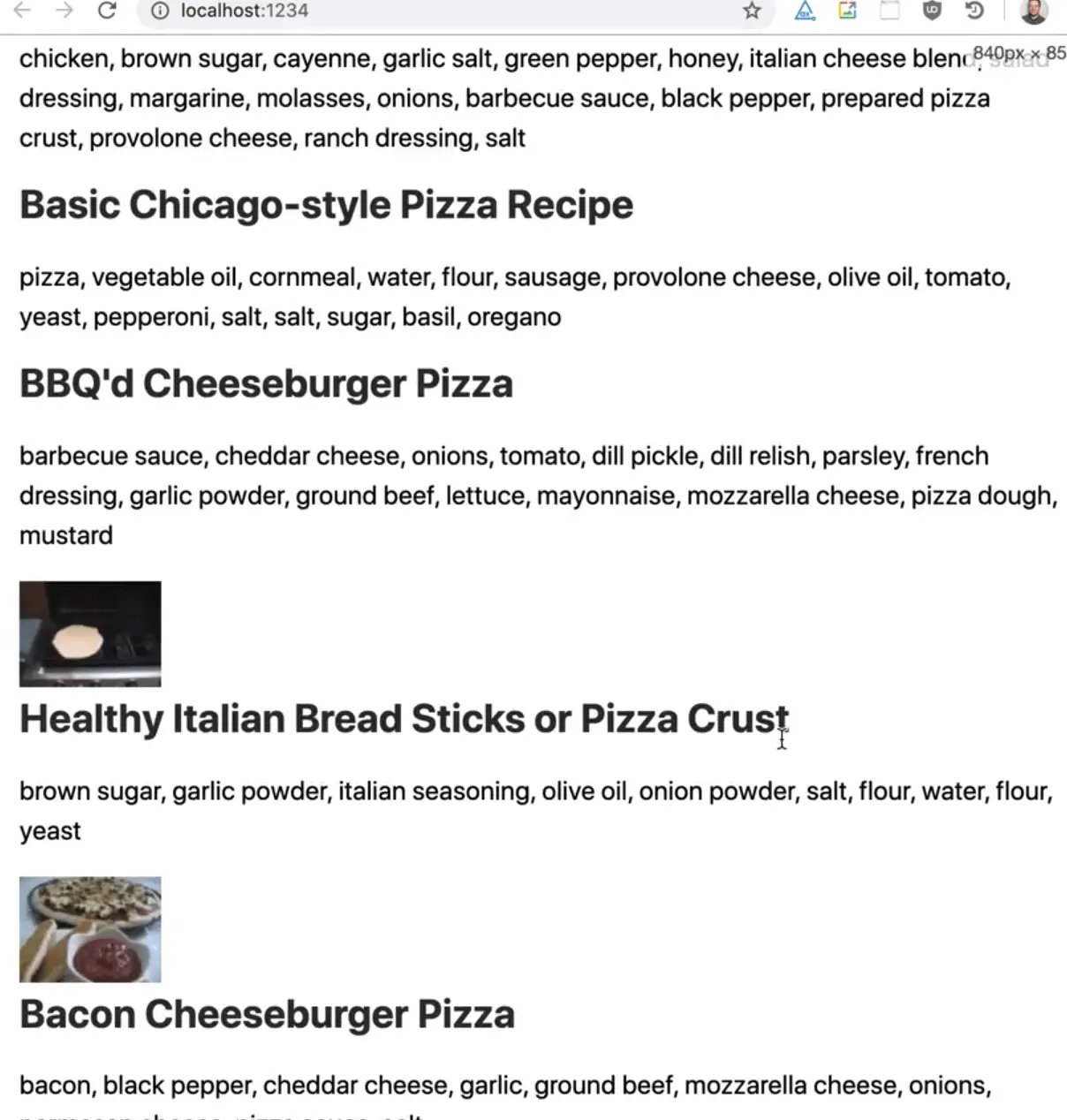Click the blank square extension icon
The image size is (1067, 1120).
tap(889, 11)
